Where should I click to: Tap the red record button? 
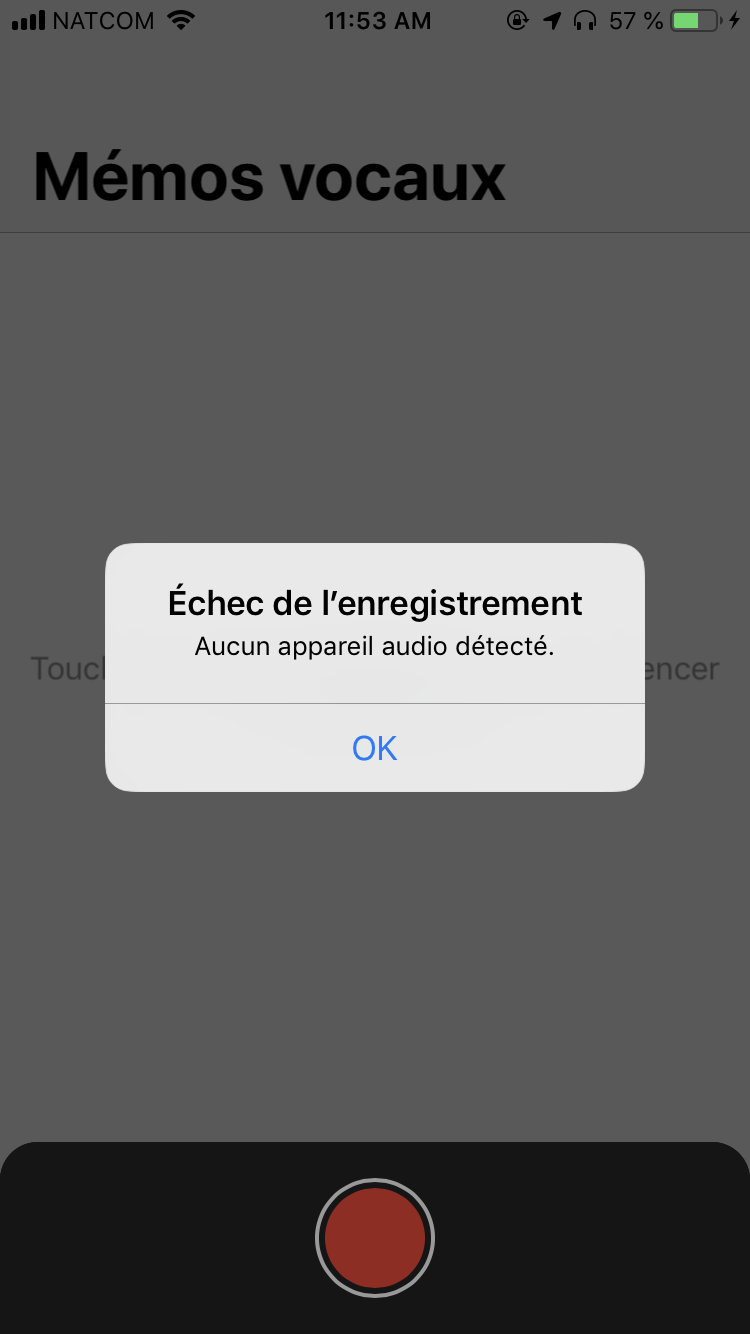click(375, 1238)
